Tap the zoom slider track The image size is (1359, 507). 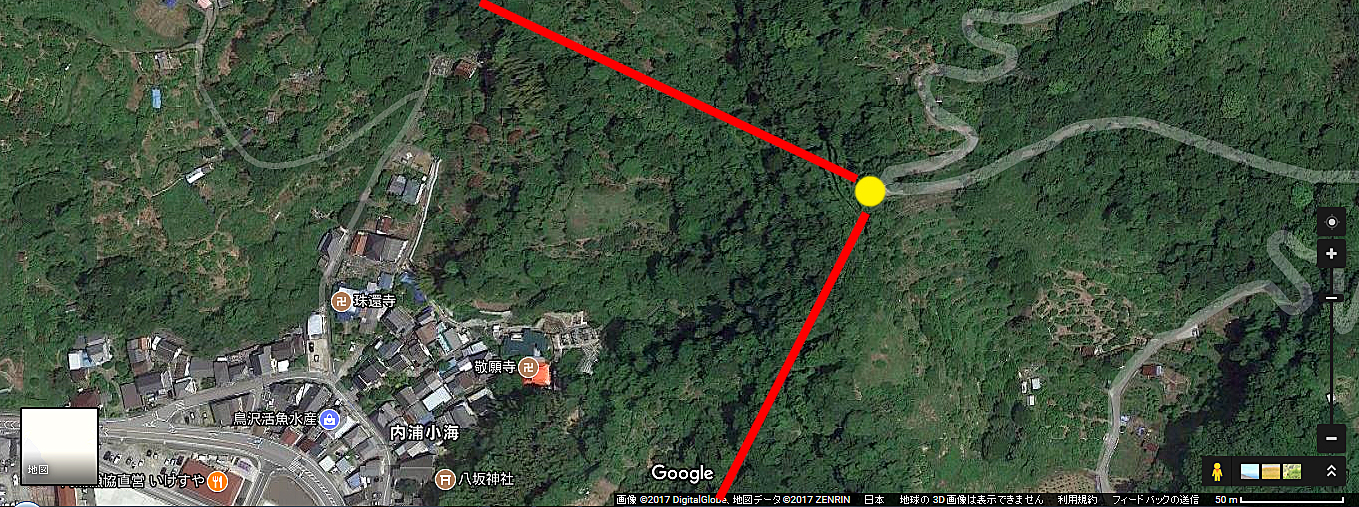pyautogui.click(x=1331, y=360)
